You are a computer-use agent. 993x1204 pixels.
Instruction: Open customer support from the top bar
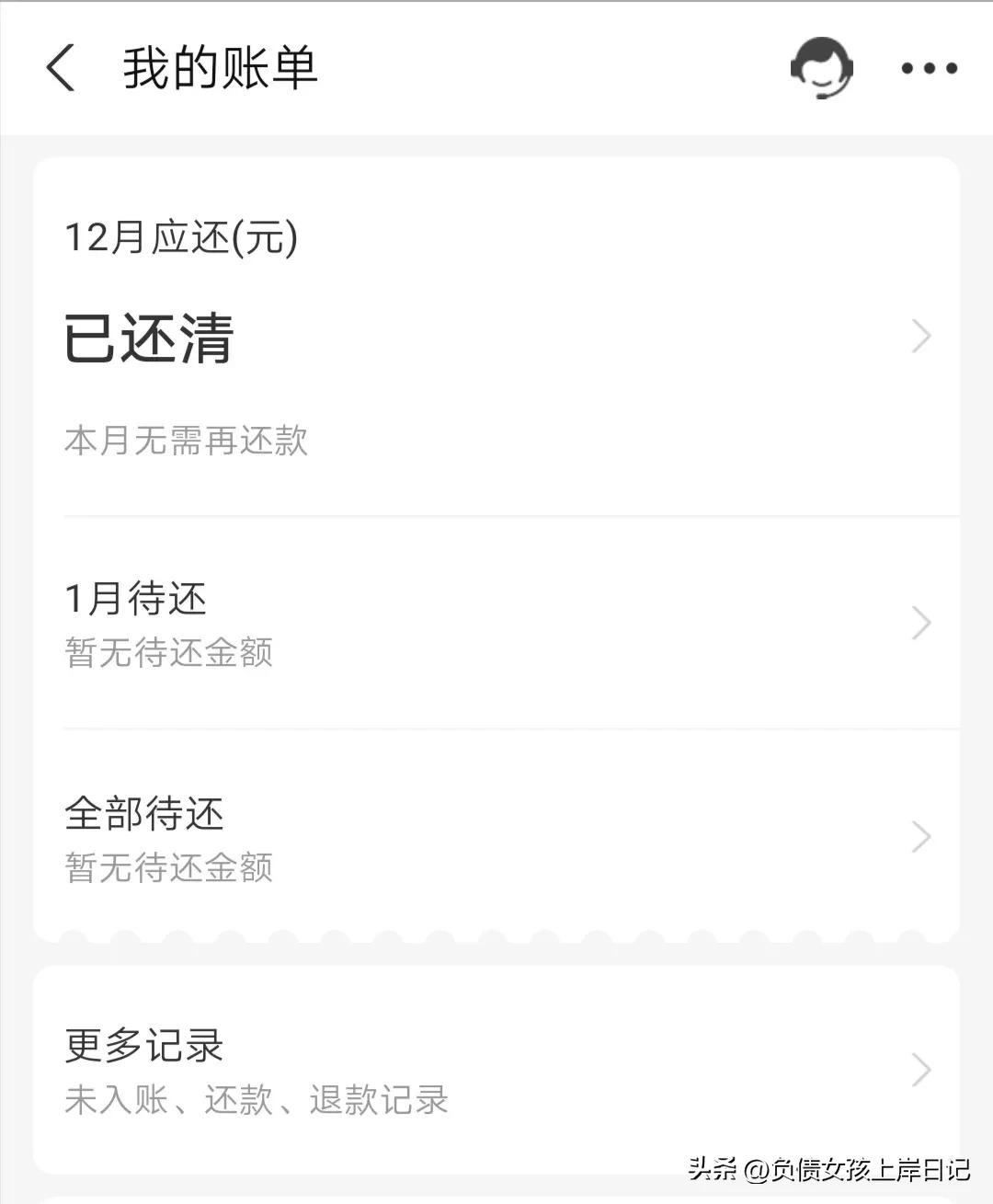pos(821,67)
